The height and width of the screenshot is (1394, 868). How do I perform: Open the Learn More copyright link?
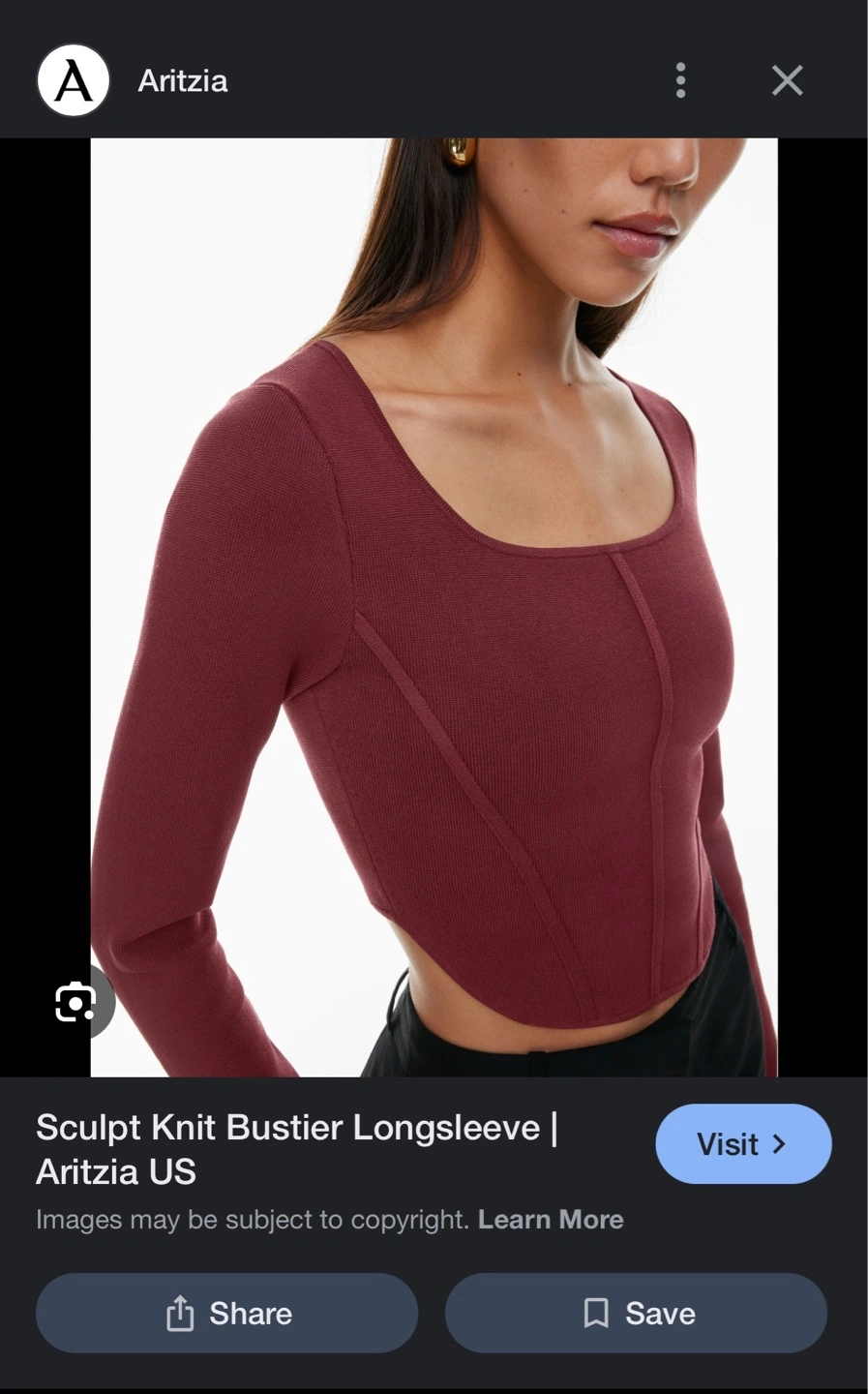click(551, 1220)
